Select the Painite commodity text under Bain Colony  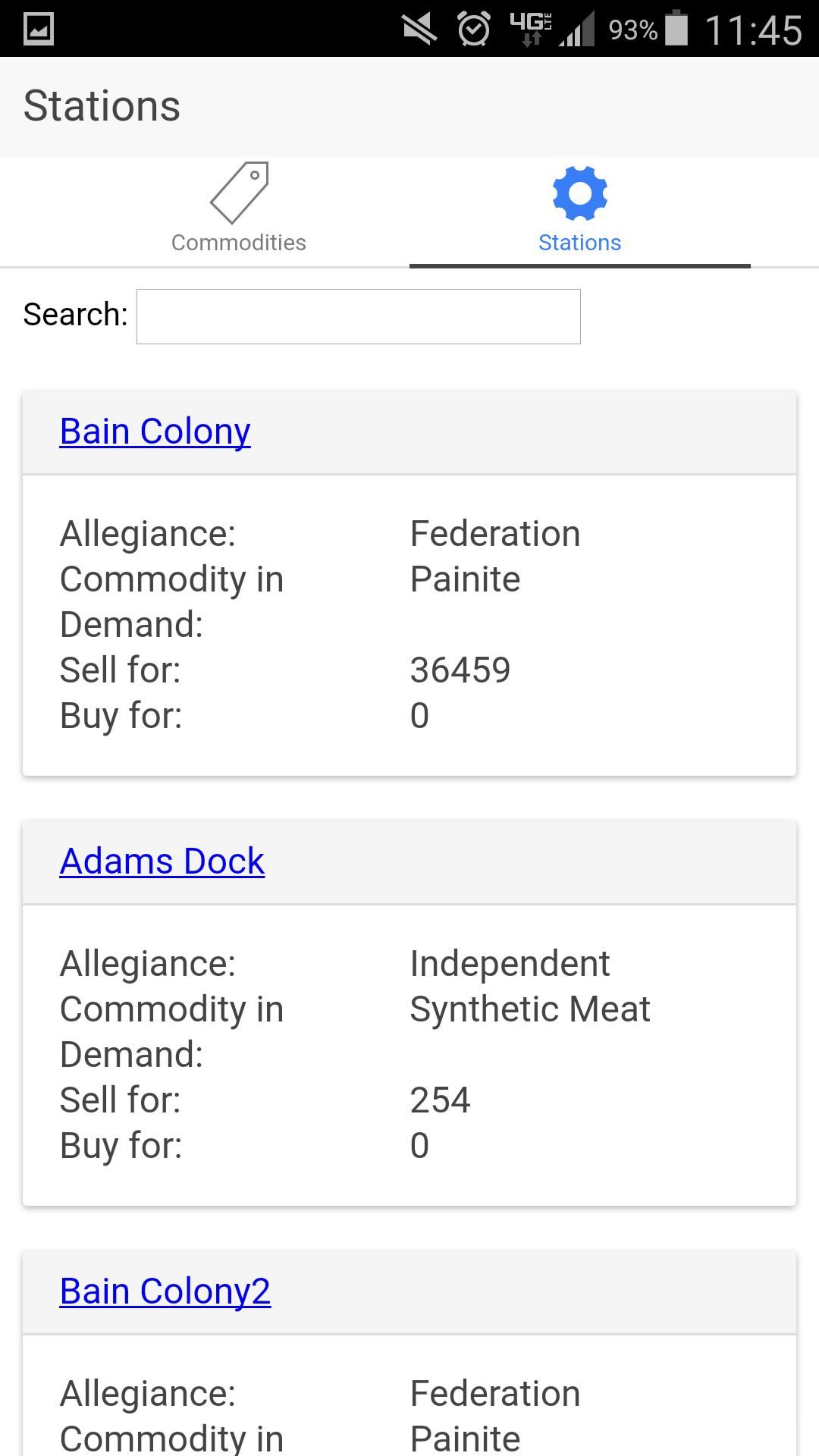(x=465, y=579)
